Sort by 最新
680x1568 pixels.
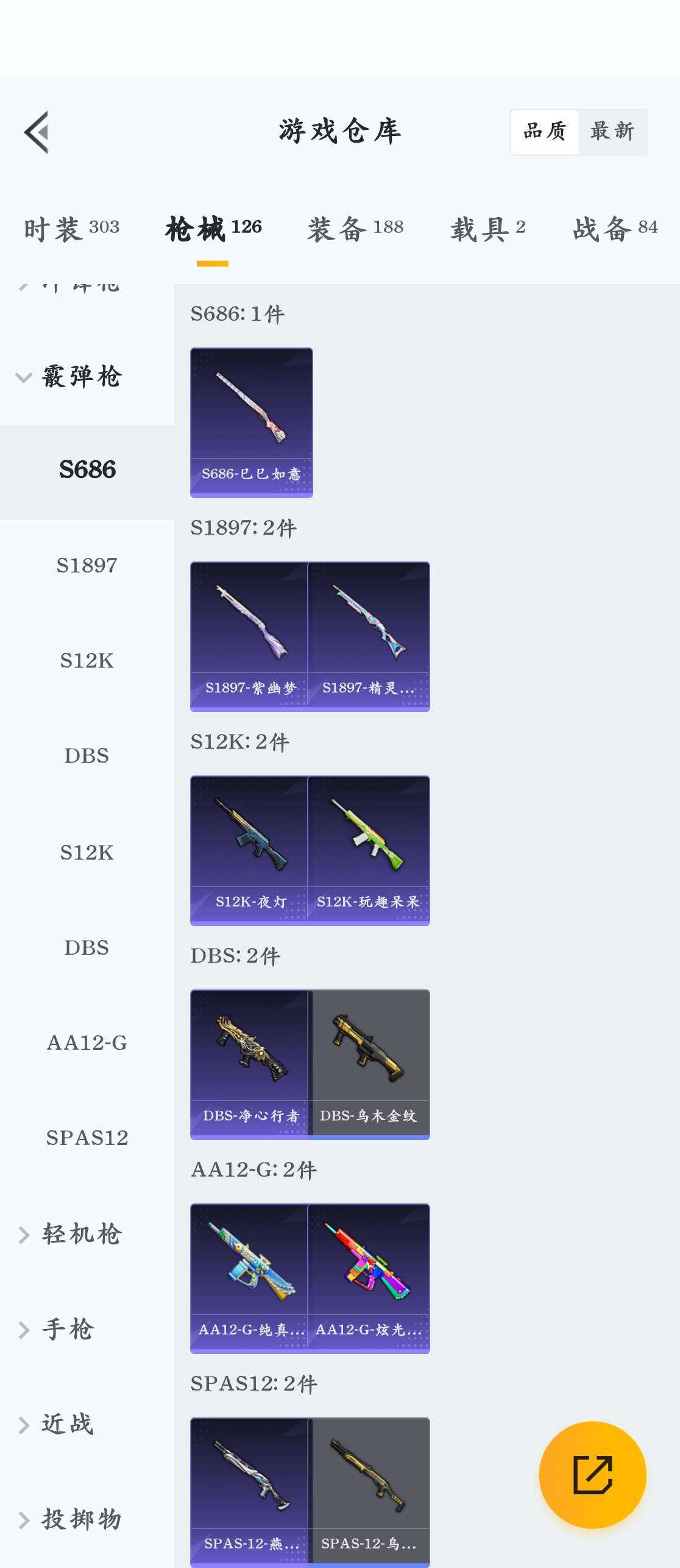612,132
